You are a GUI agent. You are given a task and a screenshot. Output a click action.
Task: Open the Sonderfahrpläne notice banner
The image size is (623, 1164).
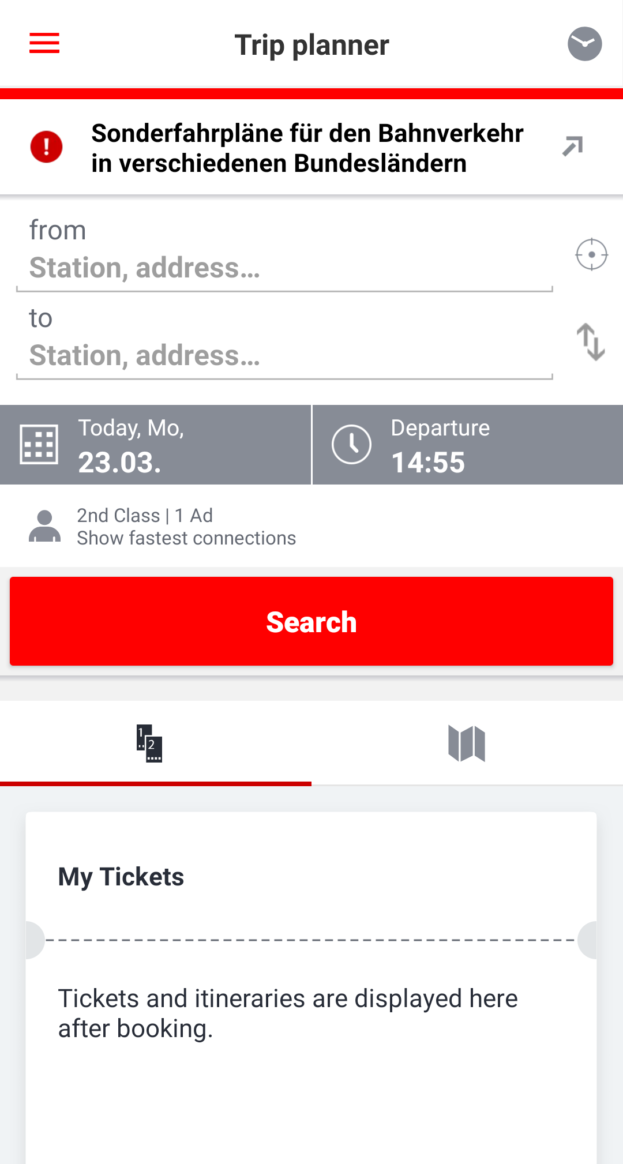[x=310, y=147]
